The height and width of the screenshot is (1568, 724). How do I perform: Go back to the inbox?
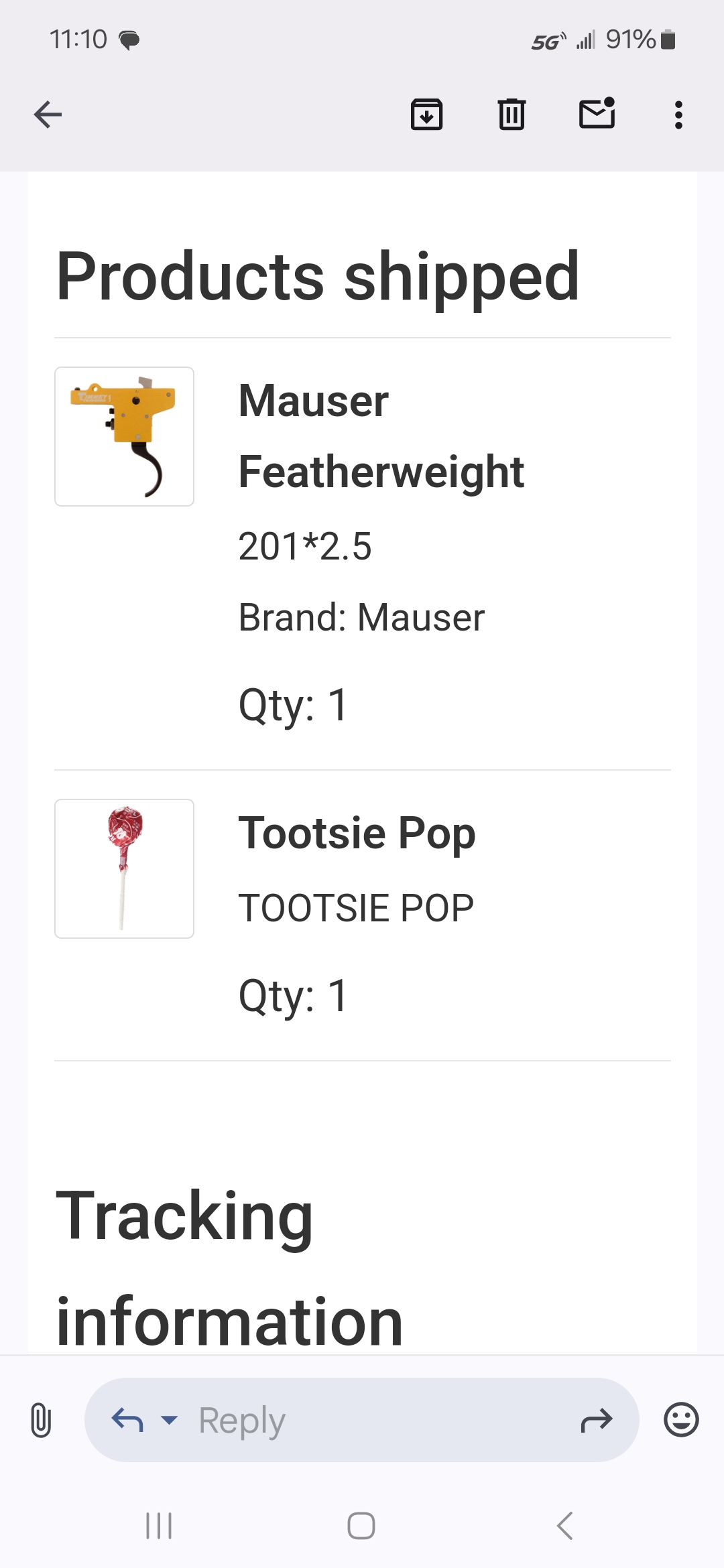pyautogui.click(x=48, y=115)
